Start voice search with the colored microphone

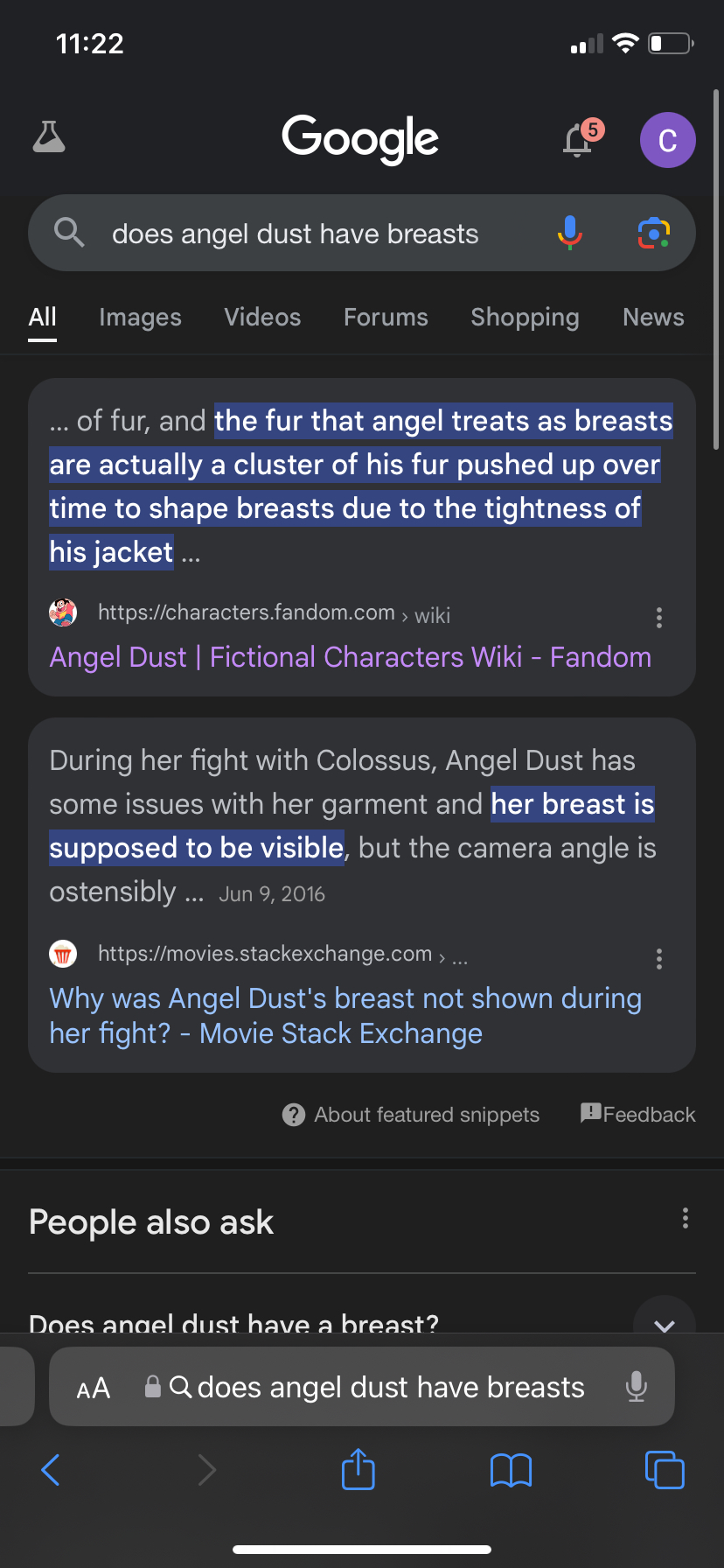(x=569, y=233)
